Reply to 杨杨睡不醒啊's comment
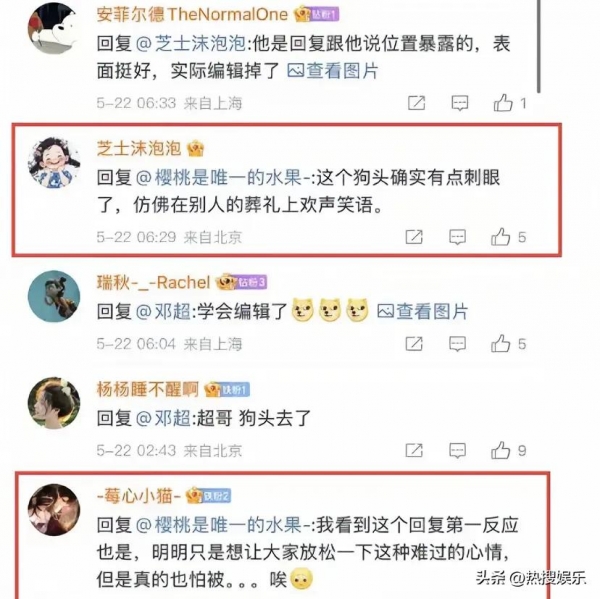Viewport: 600px width, 599px height. click(x=459, y=450)
